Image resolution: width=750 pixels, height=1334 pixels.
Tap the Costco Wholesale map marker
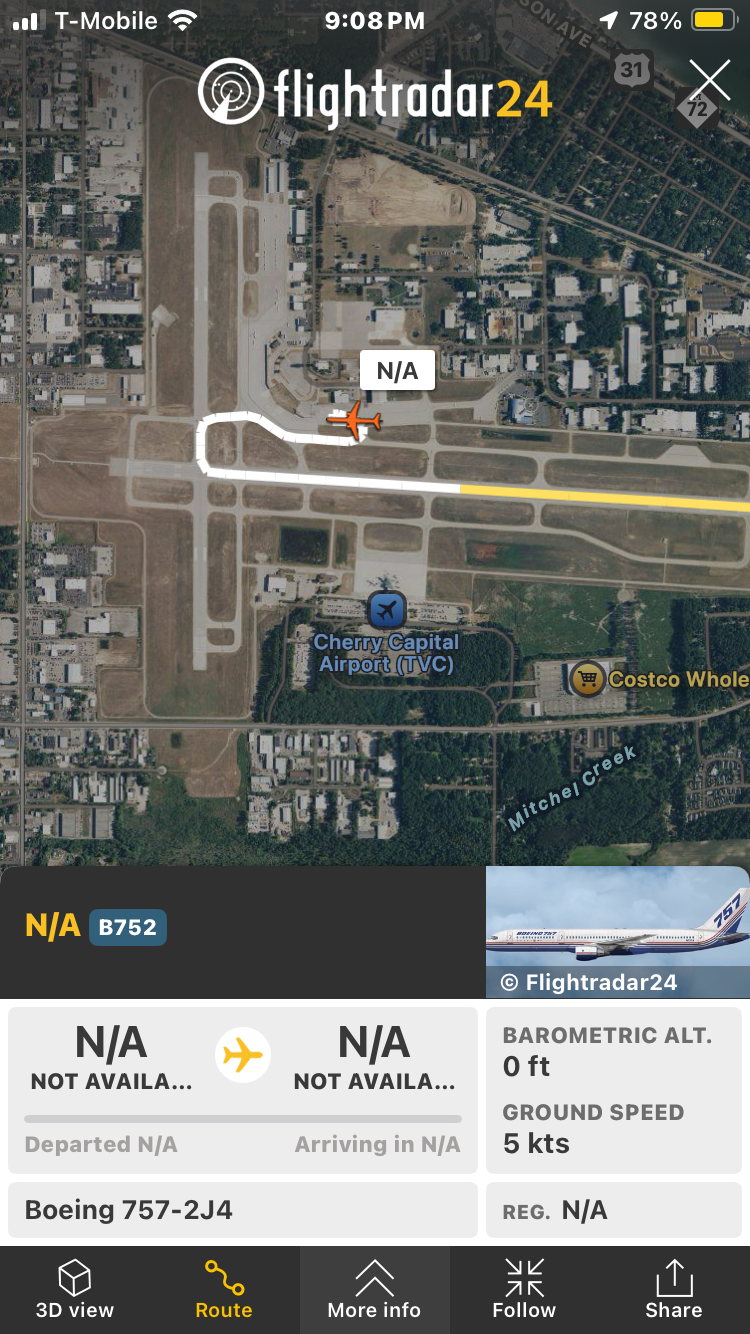(588, 680)
